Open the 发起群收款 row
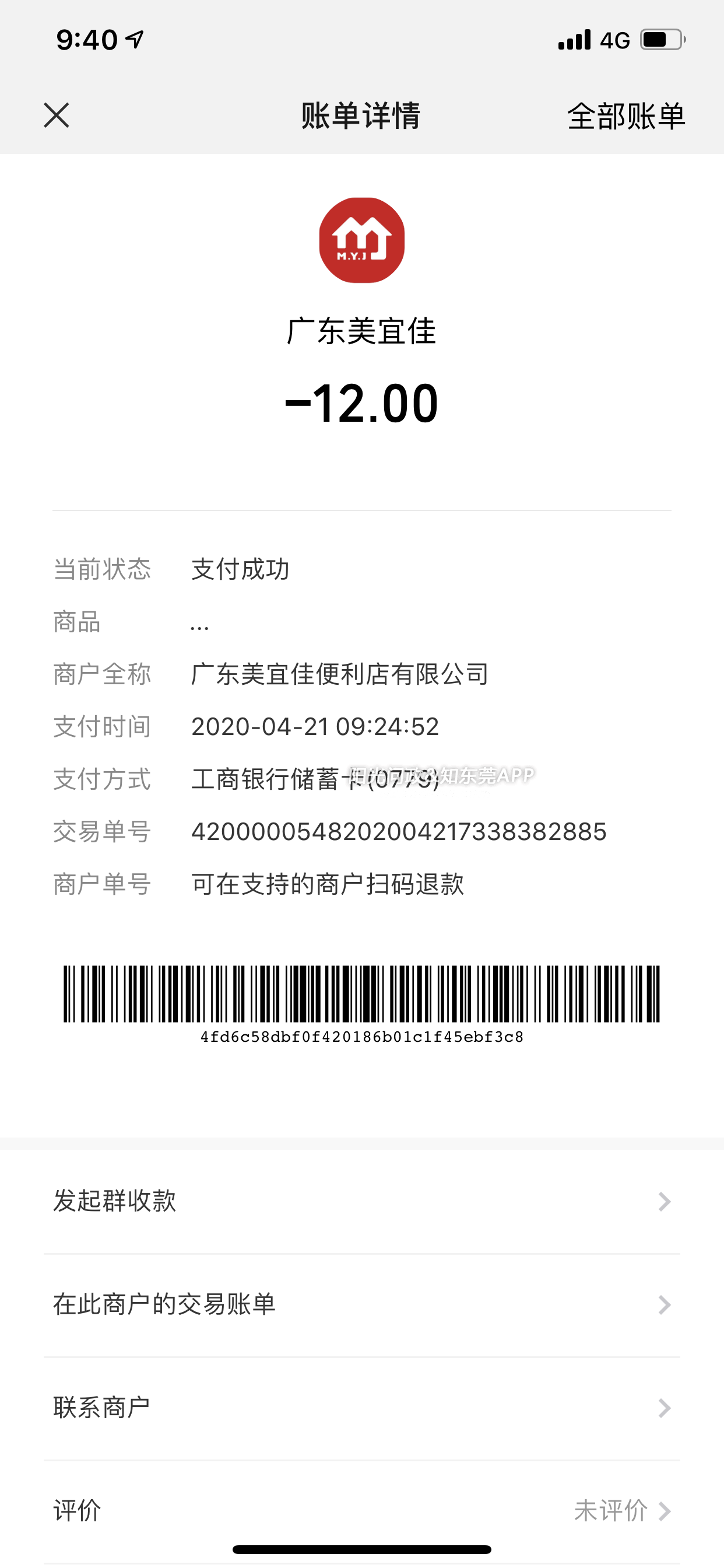724x1568 pixels. coord(361,1202)
